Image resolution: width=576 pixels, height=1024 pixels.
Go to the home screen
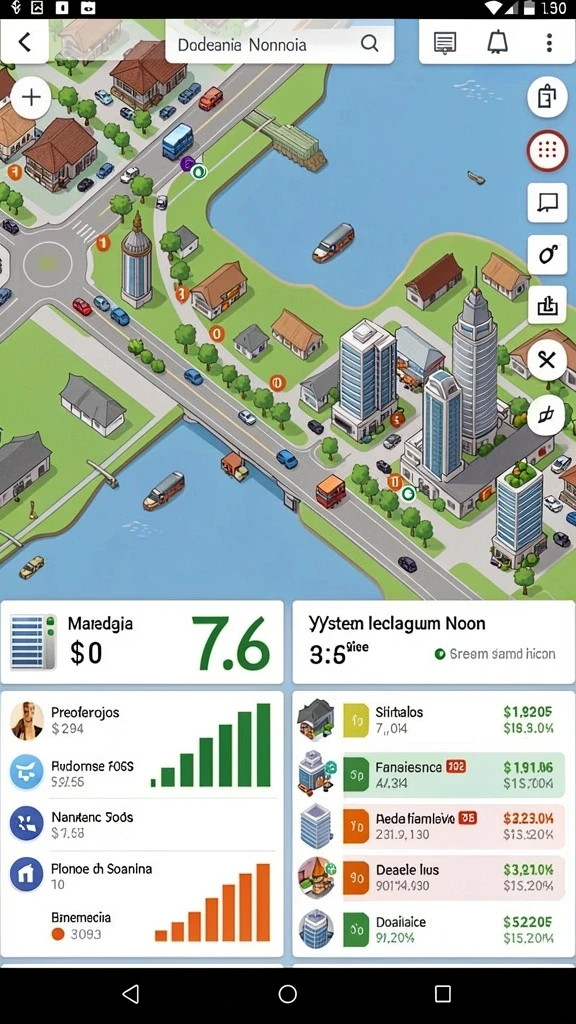point(287,994)
